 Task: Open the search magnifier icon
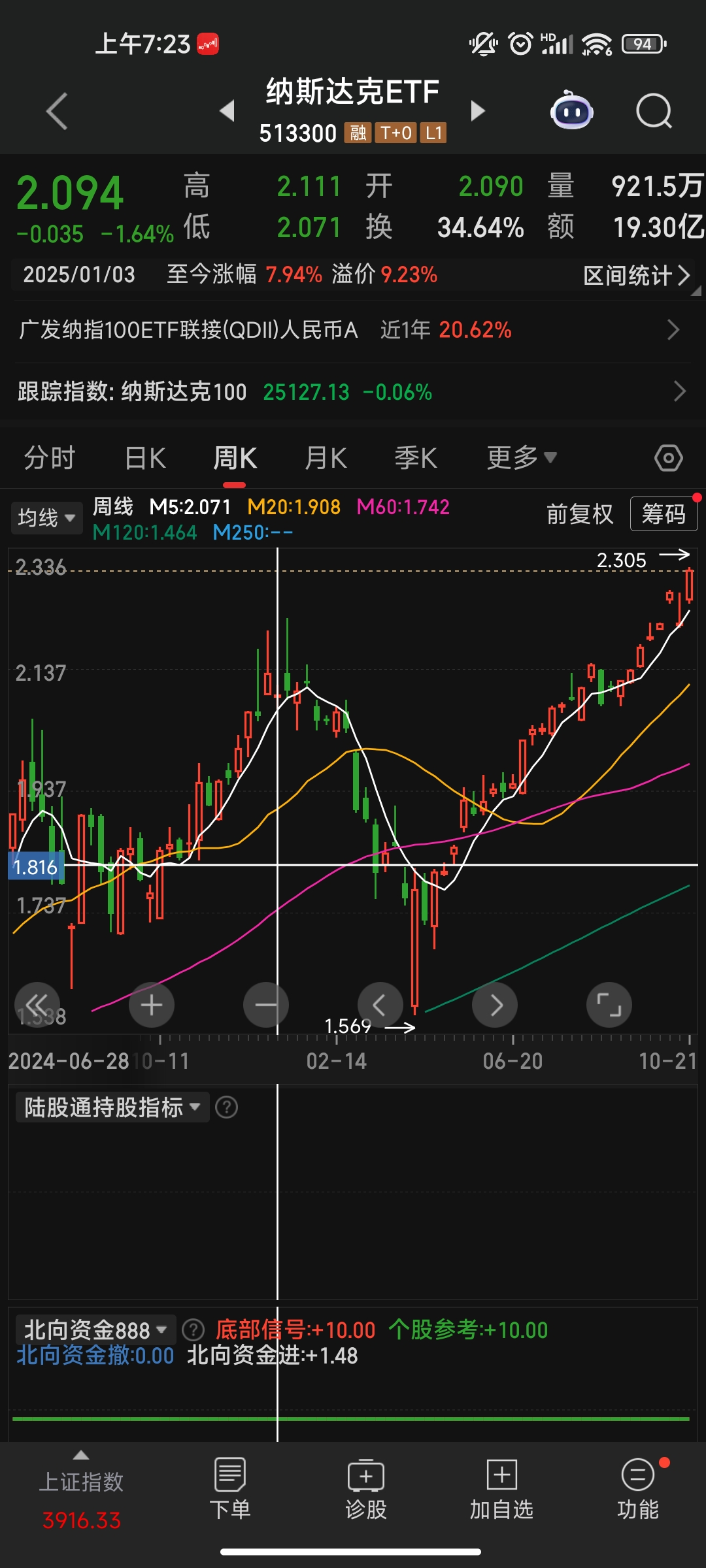pyautogui.click(x=654, y=111)
